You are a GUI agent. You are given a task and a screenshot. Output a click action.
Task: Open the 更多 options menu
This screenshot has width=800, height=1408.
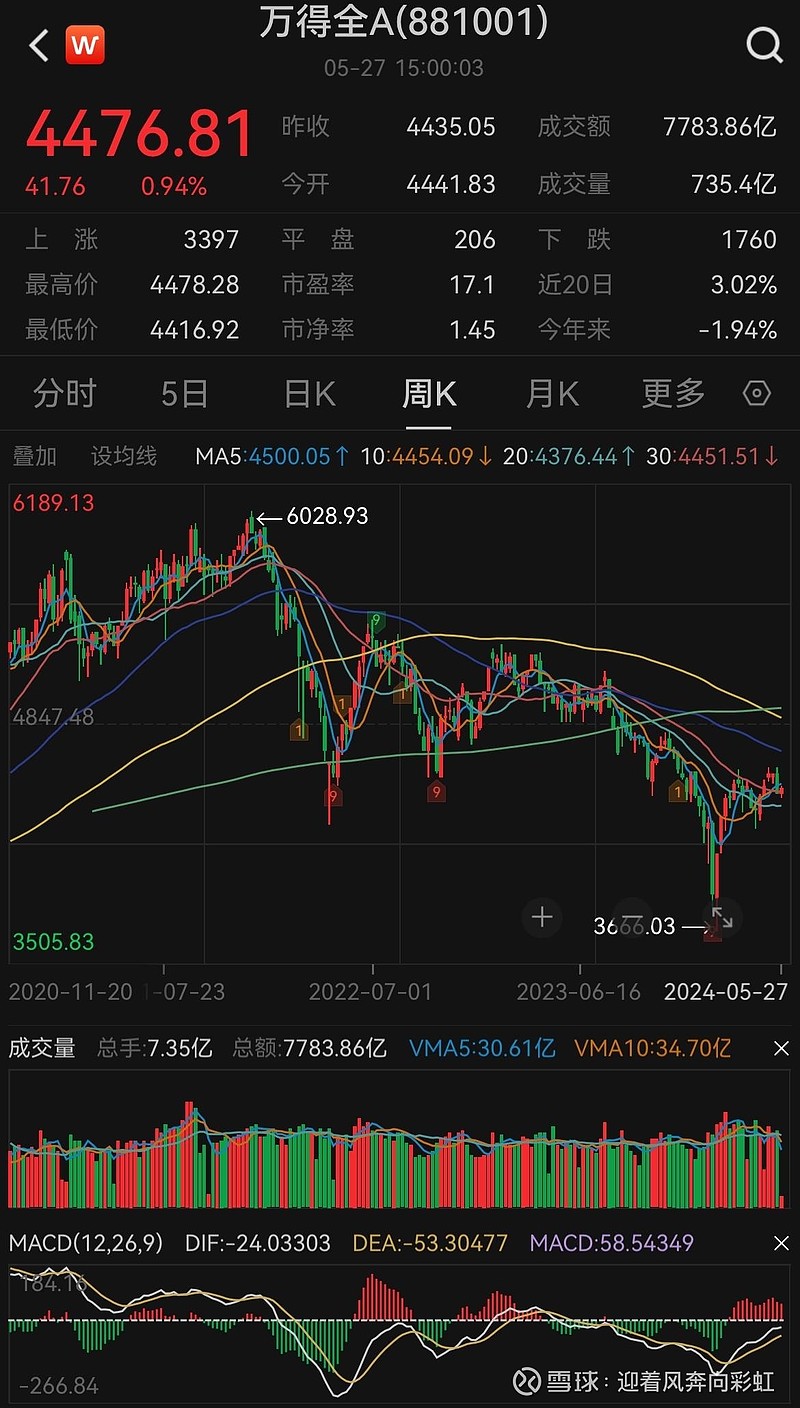pos(672,394)
